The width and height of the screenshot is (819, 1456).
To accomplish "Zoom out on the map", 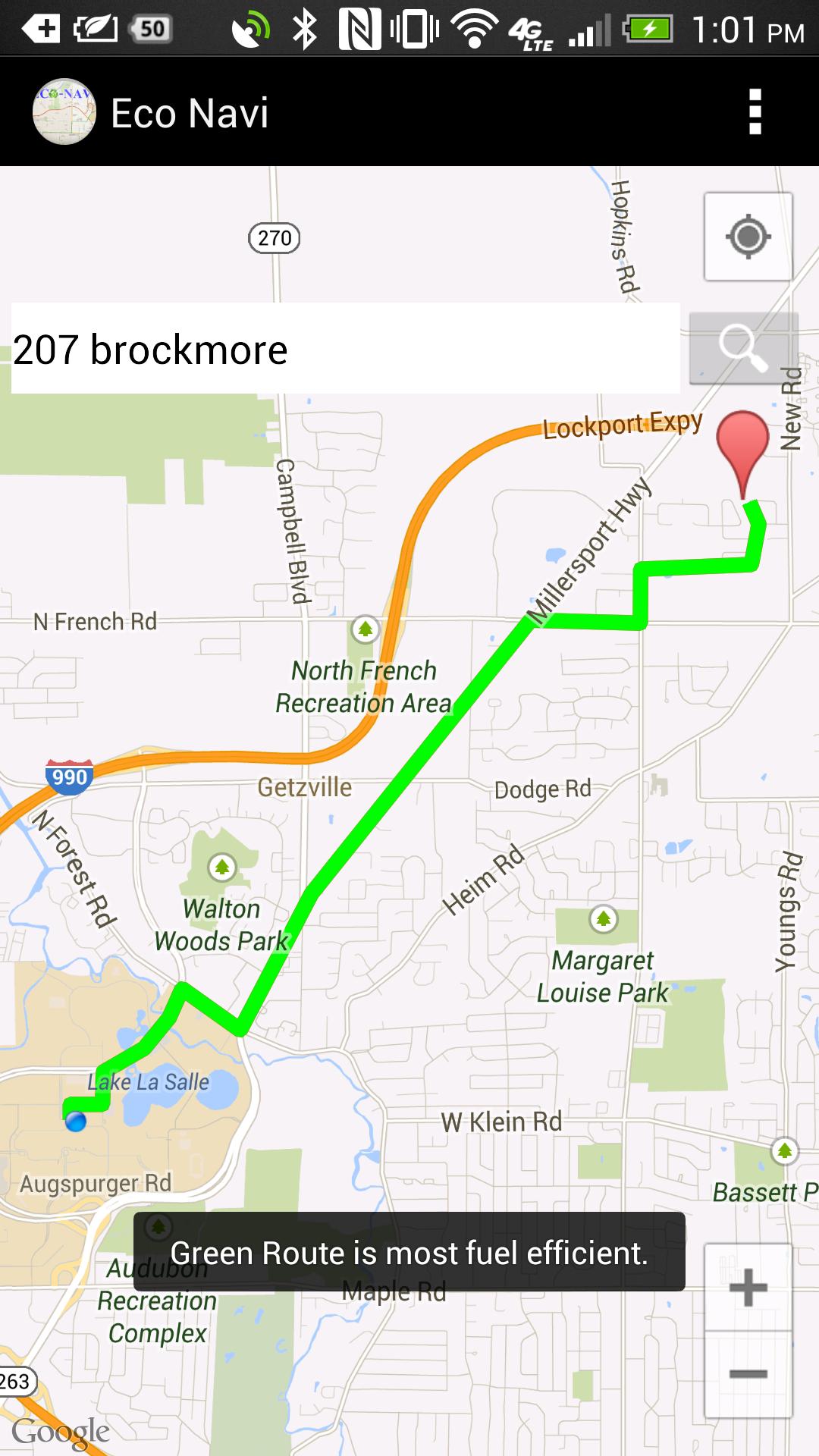I will coord(748,1374).
